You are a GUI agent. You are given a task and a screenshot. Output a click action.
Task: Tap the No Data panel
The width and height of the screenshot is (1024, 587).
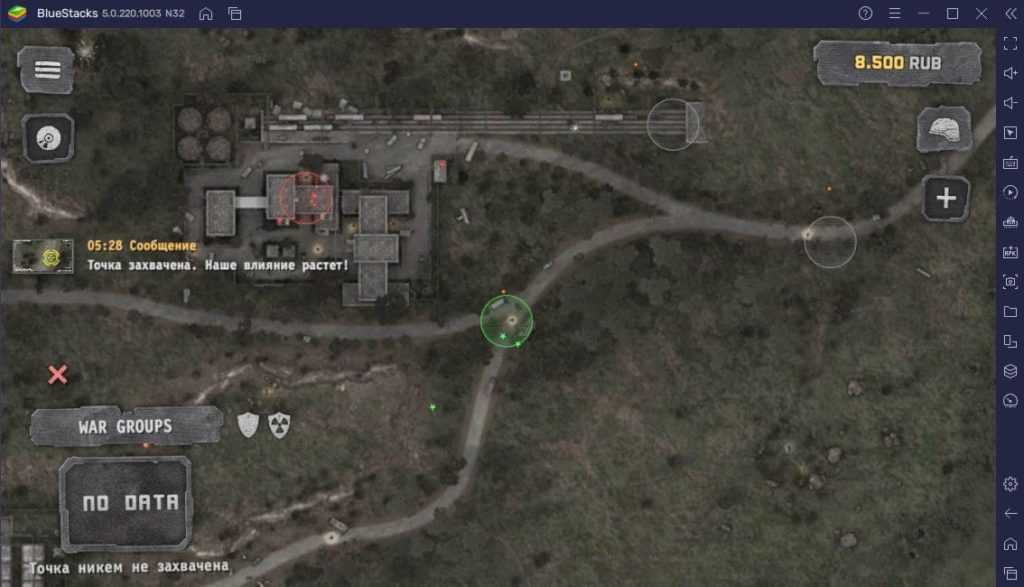click(x=125, y=502)
